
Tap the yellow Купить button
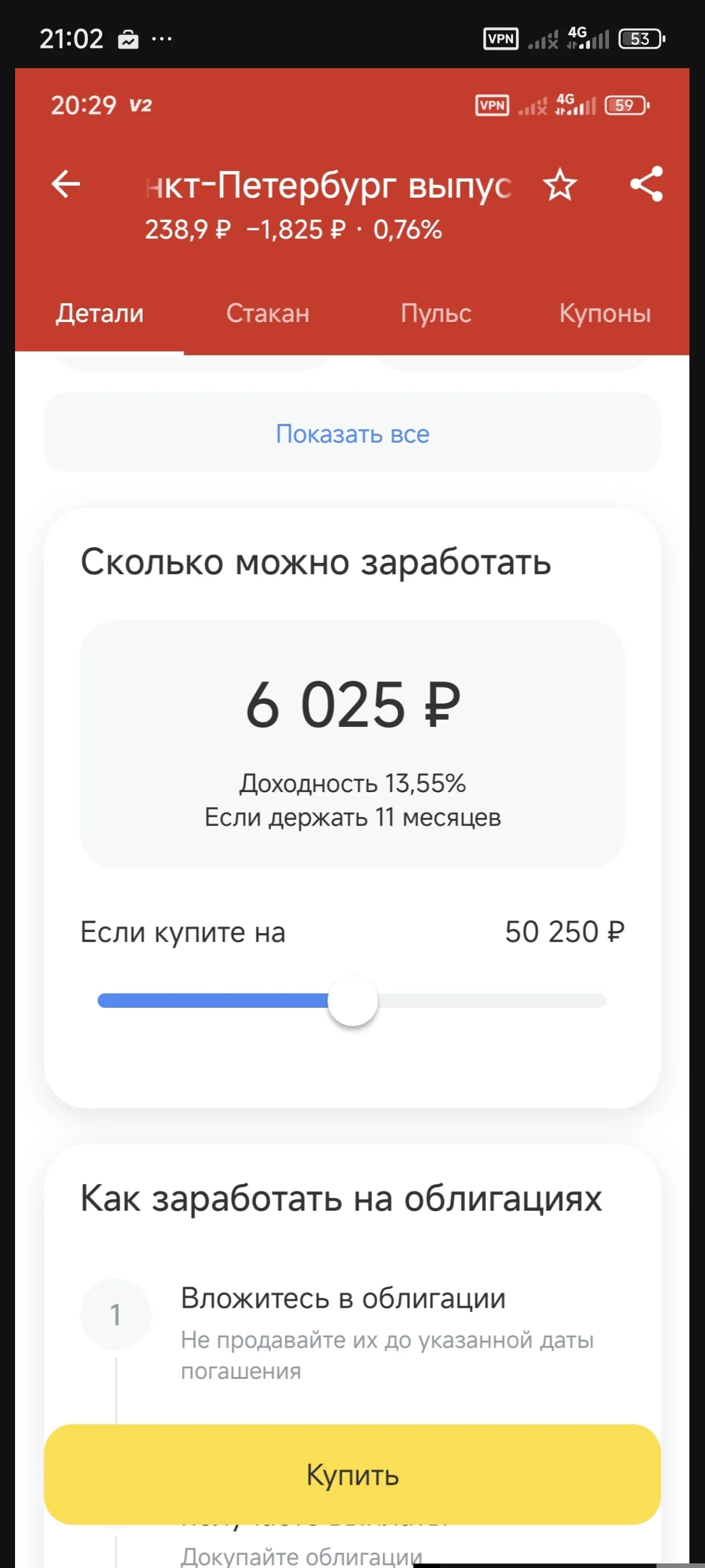click(x=352, y=1474)
